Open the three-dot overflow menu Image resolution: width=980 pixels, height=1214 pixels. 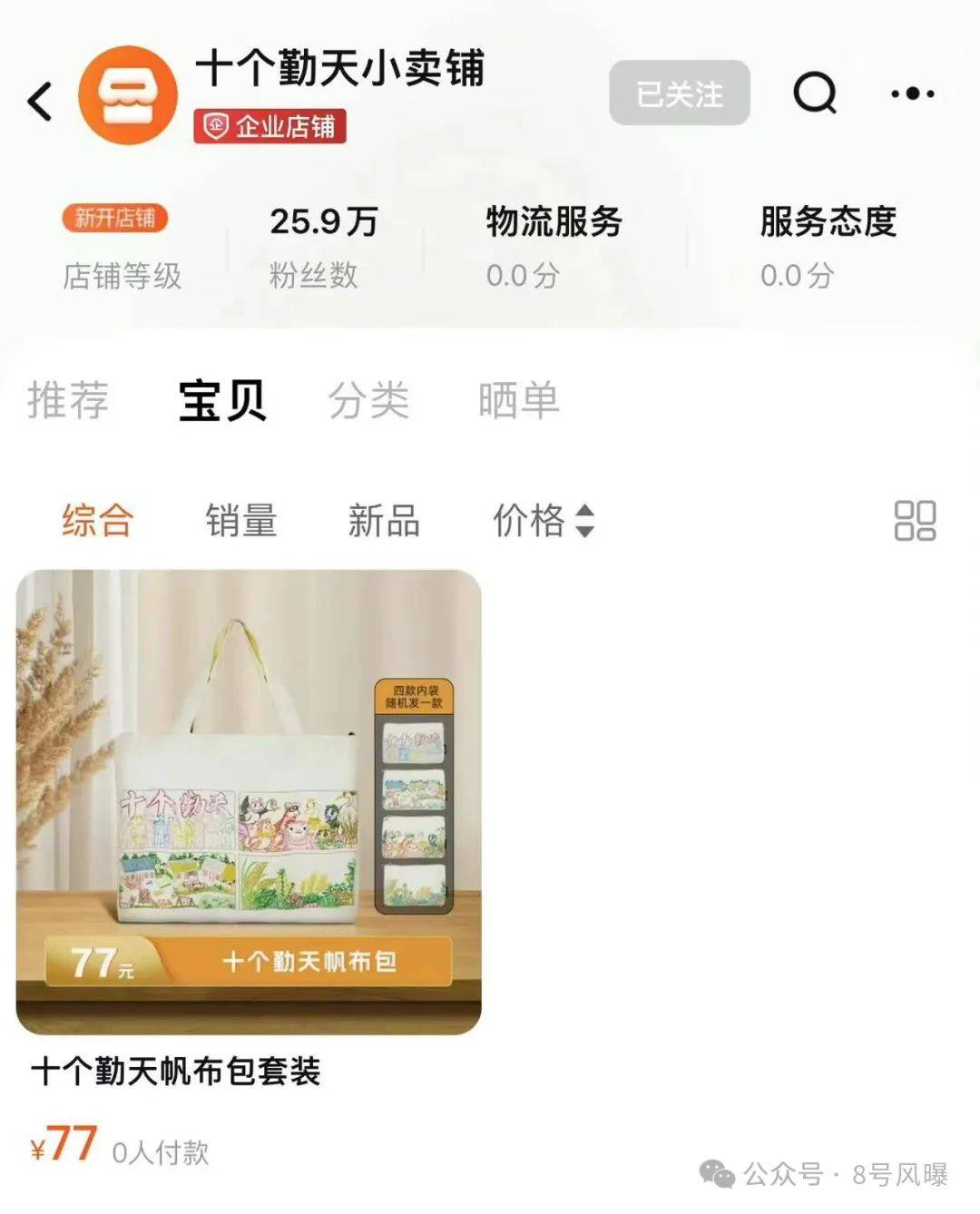coord(912,93)
